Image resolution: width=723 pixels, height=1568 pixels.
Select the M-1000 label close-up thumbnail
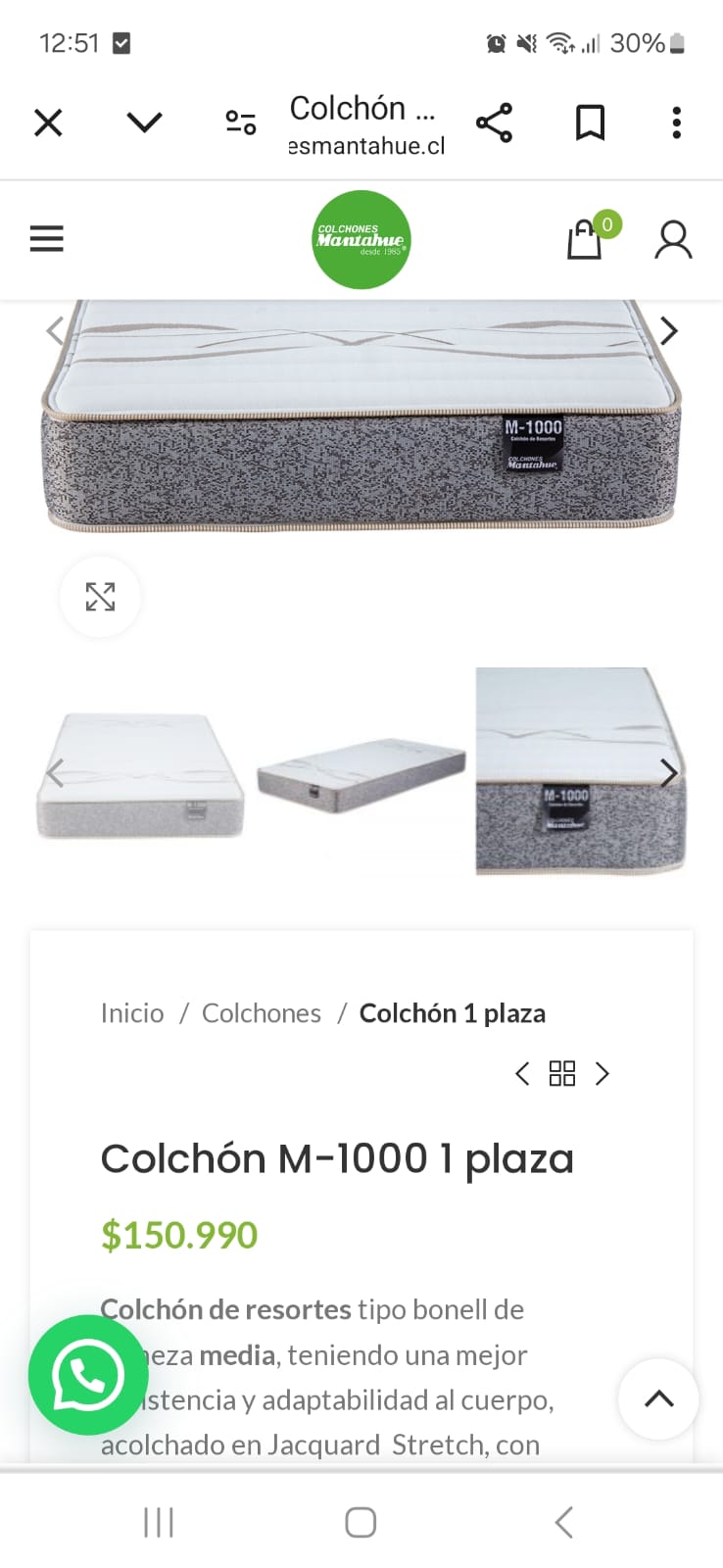(580, 771)
